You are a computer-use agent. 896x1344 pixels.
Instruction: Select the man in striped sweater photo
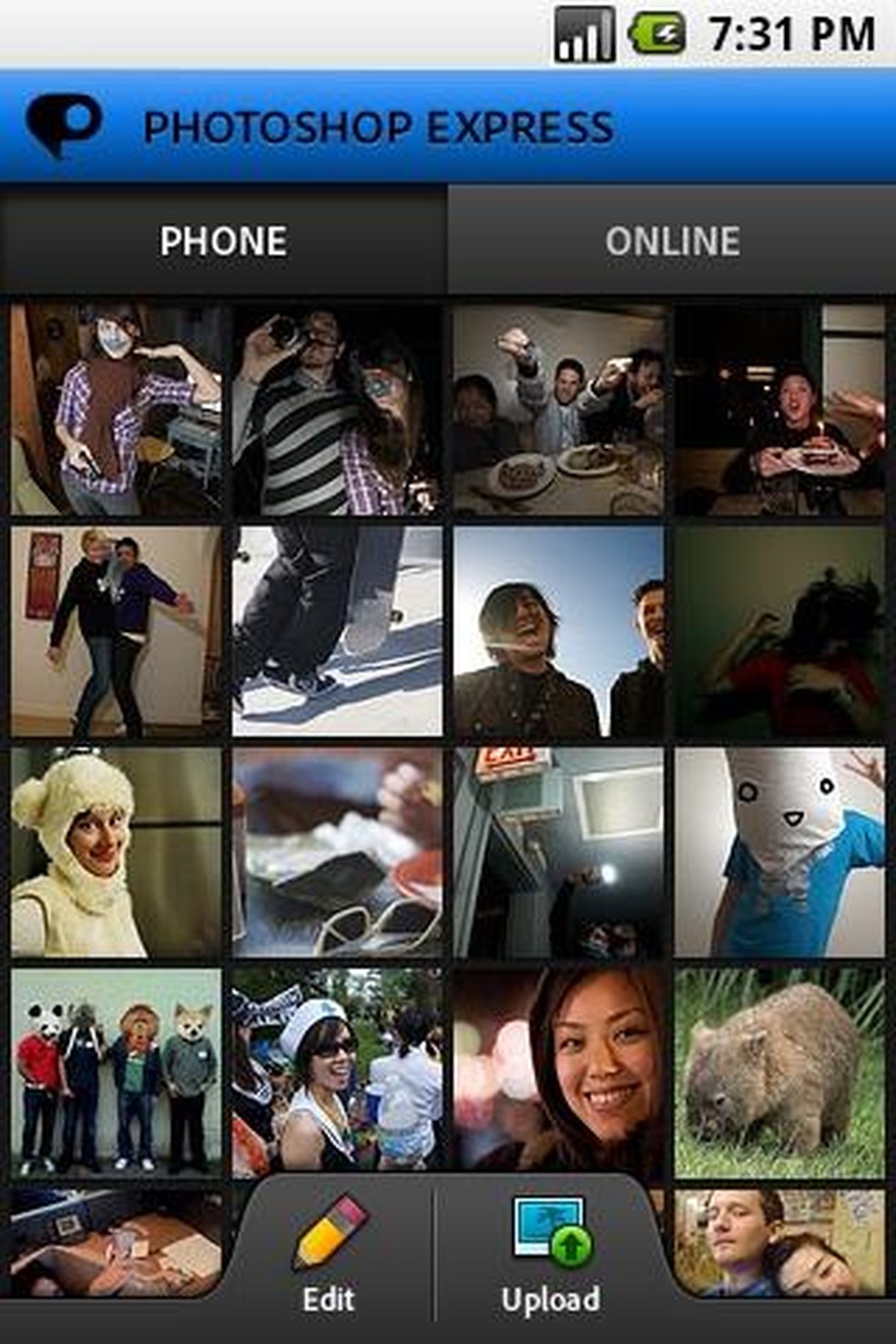click(337, 410)
